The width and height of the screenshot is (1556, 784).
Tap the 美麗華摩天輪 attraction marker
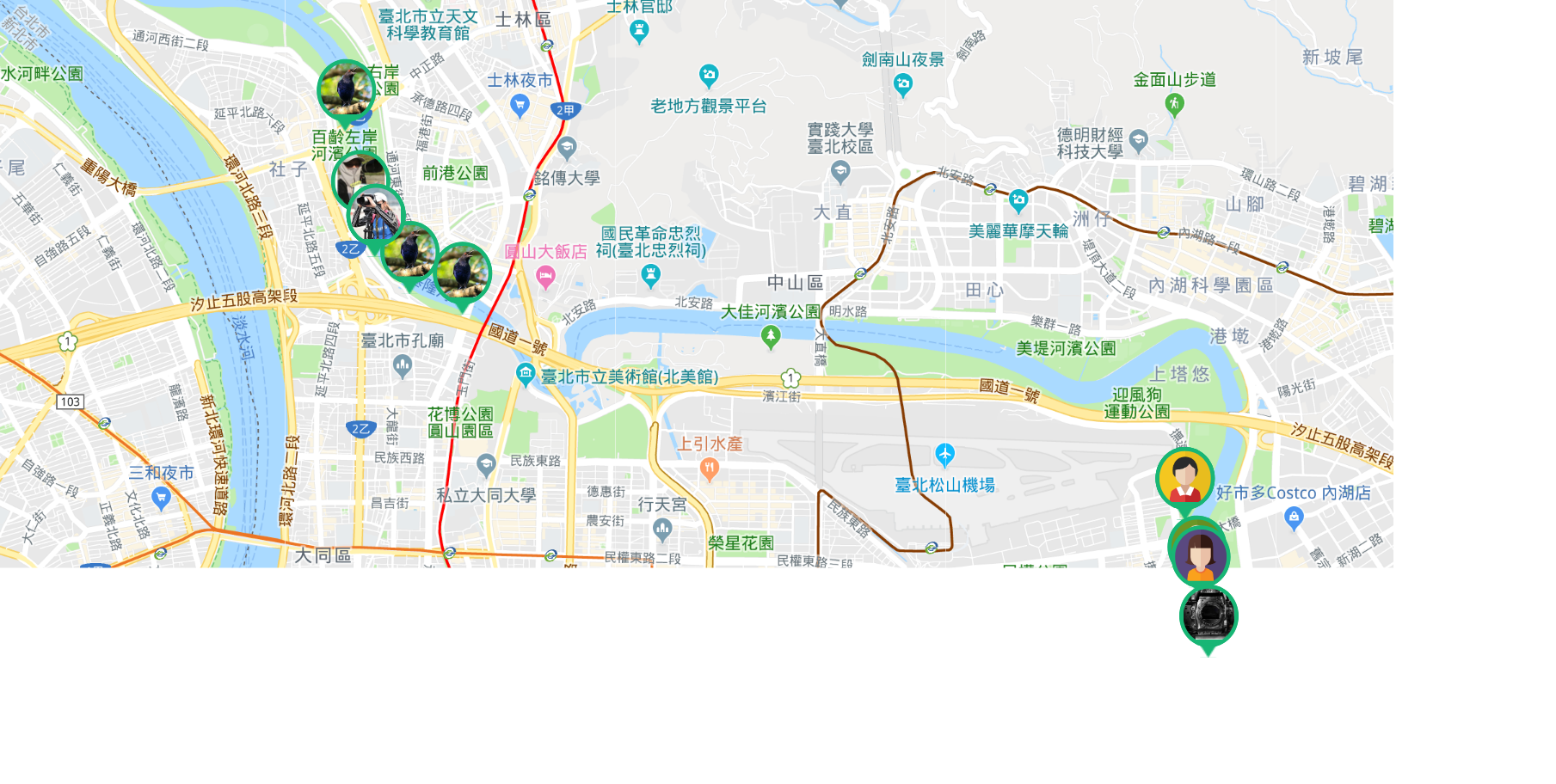click(1018, 201)
